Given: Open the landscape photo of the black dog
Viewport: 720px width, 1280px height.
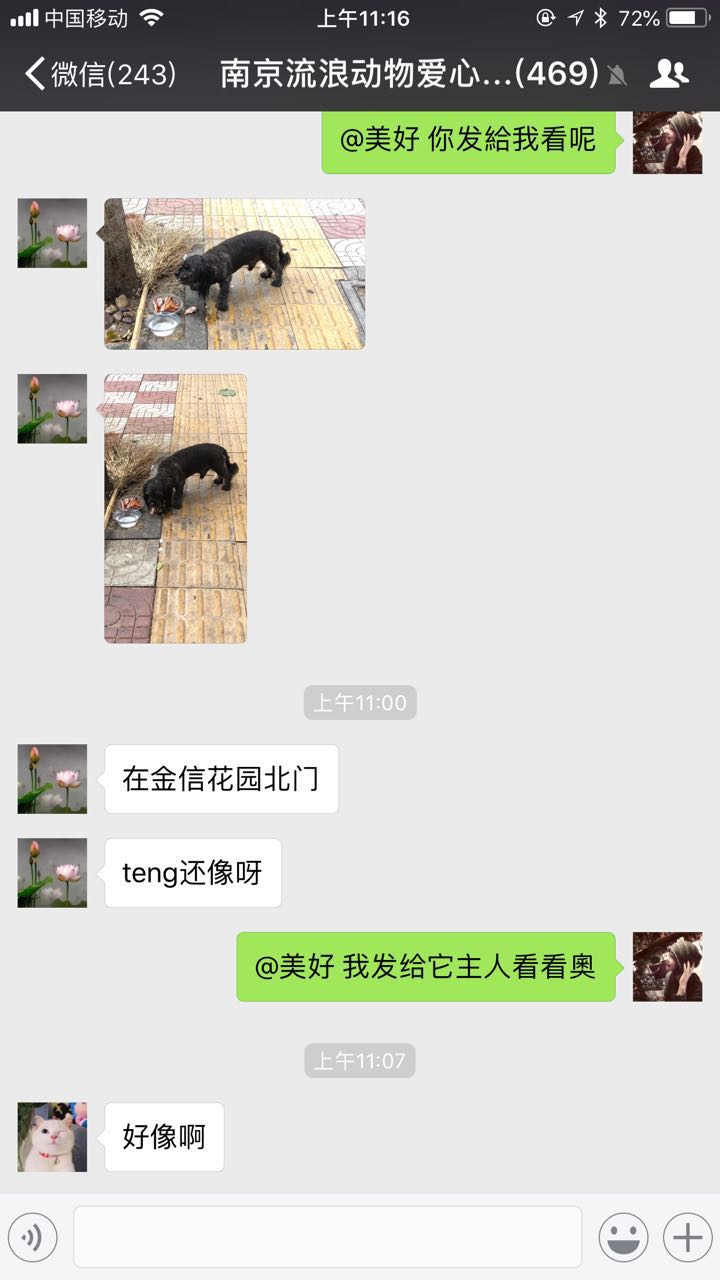Looking at the screenshot, I should (x=235, y=274).
